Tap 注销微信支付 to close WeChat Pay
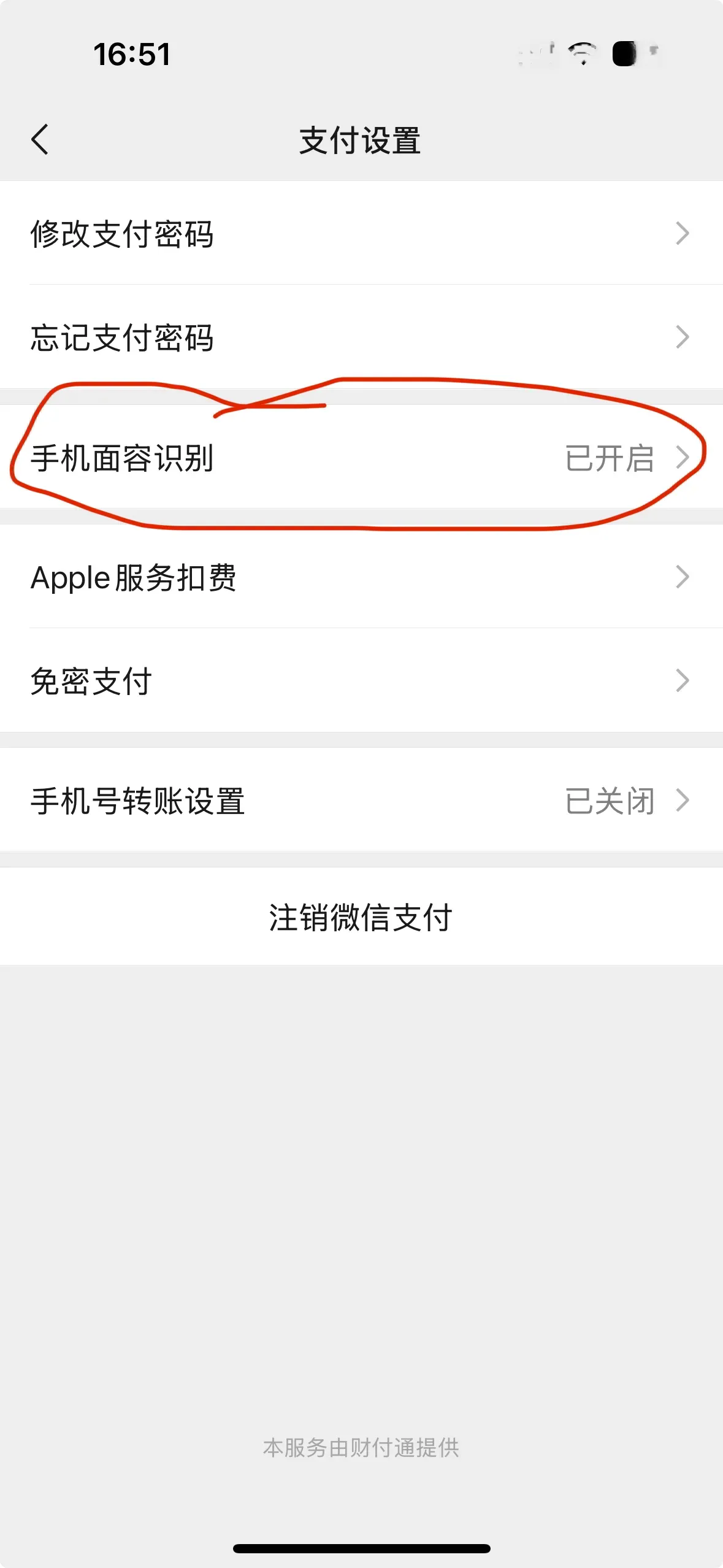The height and width of the screenshot is (1568, 723). (x=362, y=917)
